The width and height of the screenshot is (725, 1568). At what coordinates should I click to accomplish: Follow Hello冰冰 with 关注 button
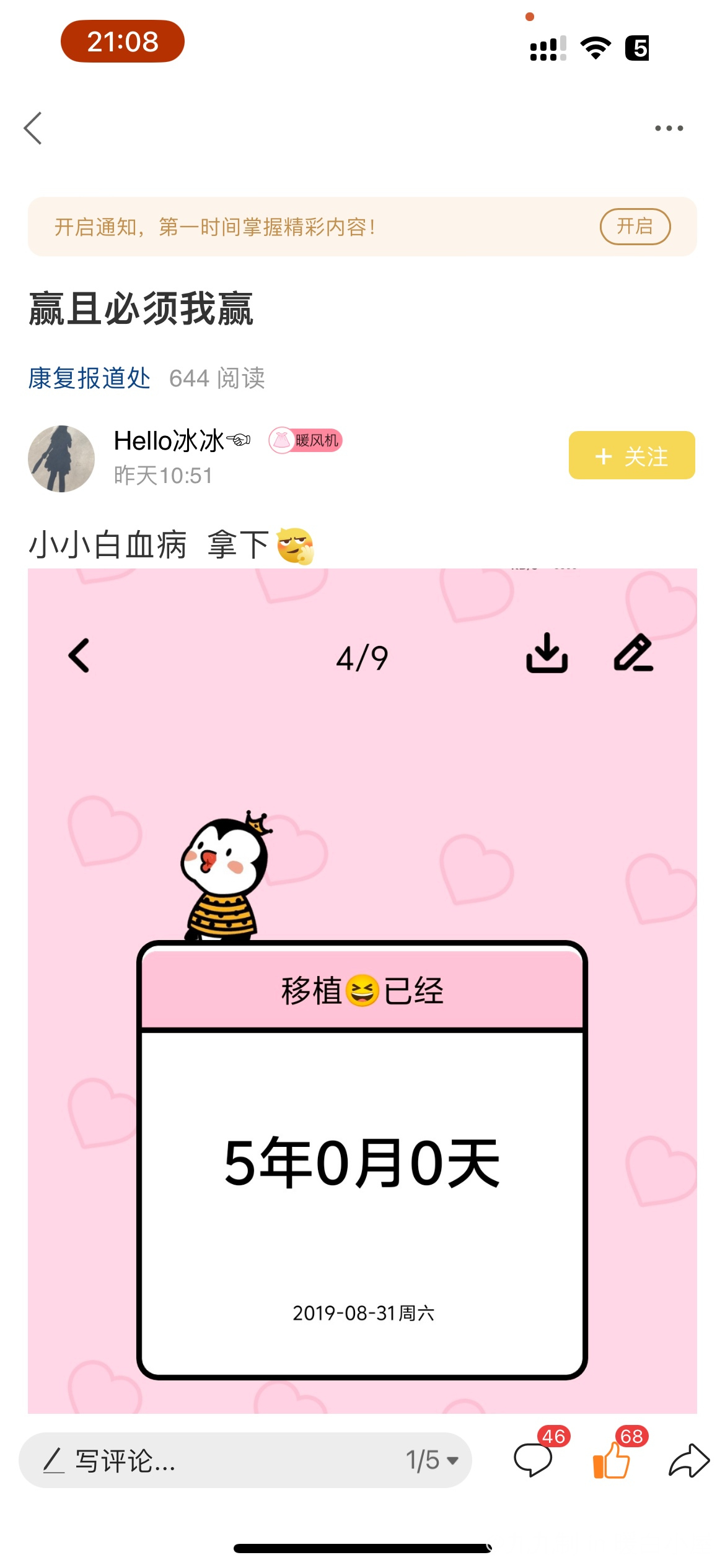pyautogui.click(x=631, y=456)
